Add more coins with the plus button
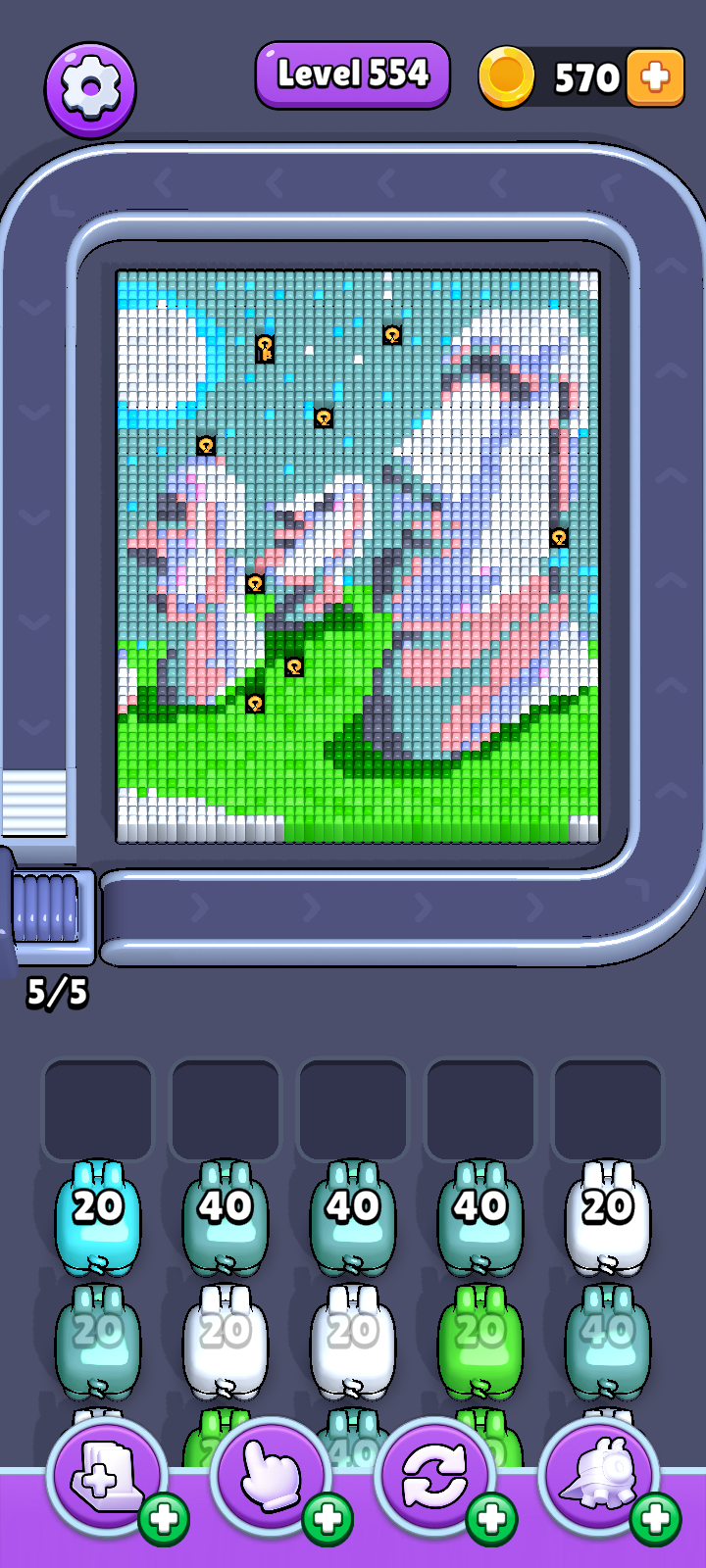Screen dimensions: 706x1568 pyautogui.click(x=655, y=77)
